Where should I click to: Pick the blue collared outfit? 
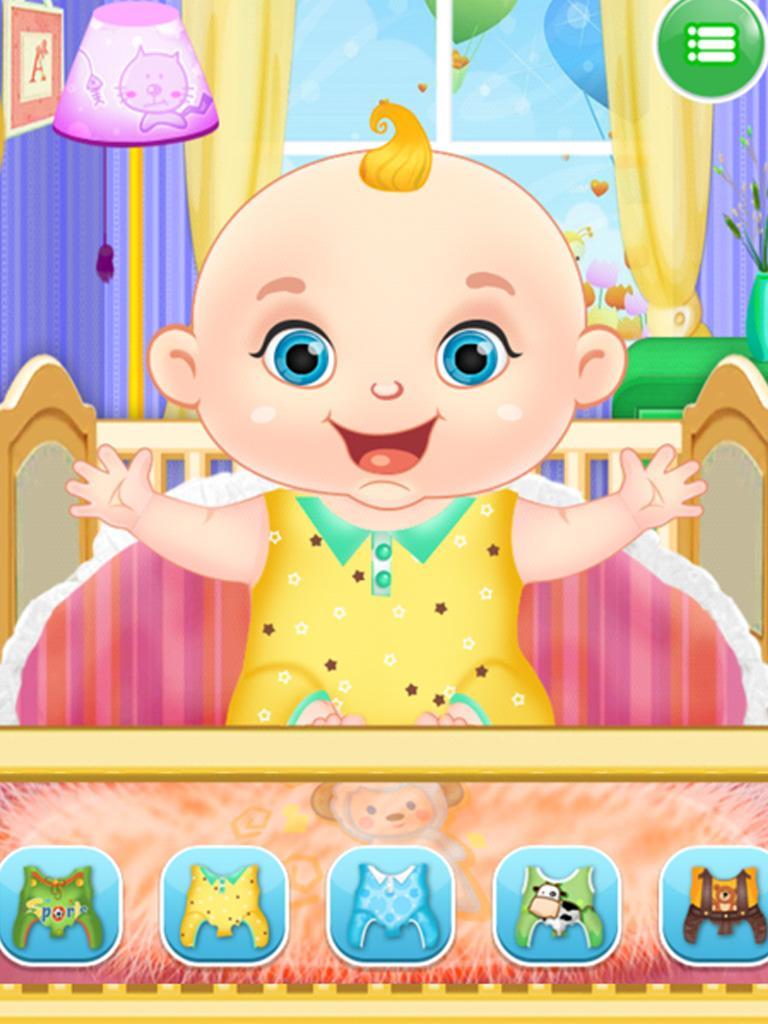click(390, 906)
